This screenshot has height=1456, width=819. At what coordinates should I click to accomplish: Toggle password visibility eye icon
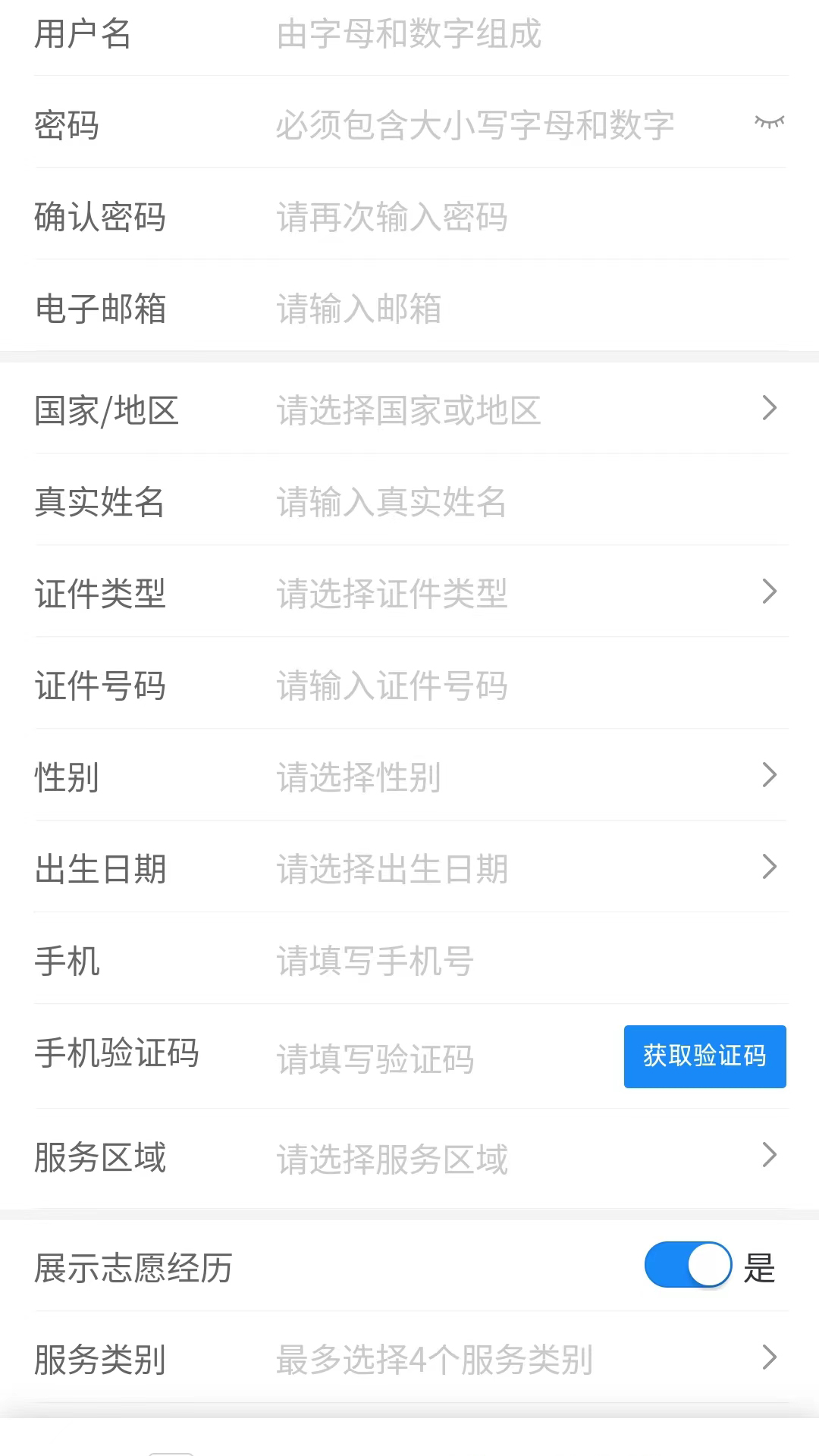769,122
